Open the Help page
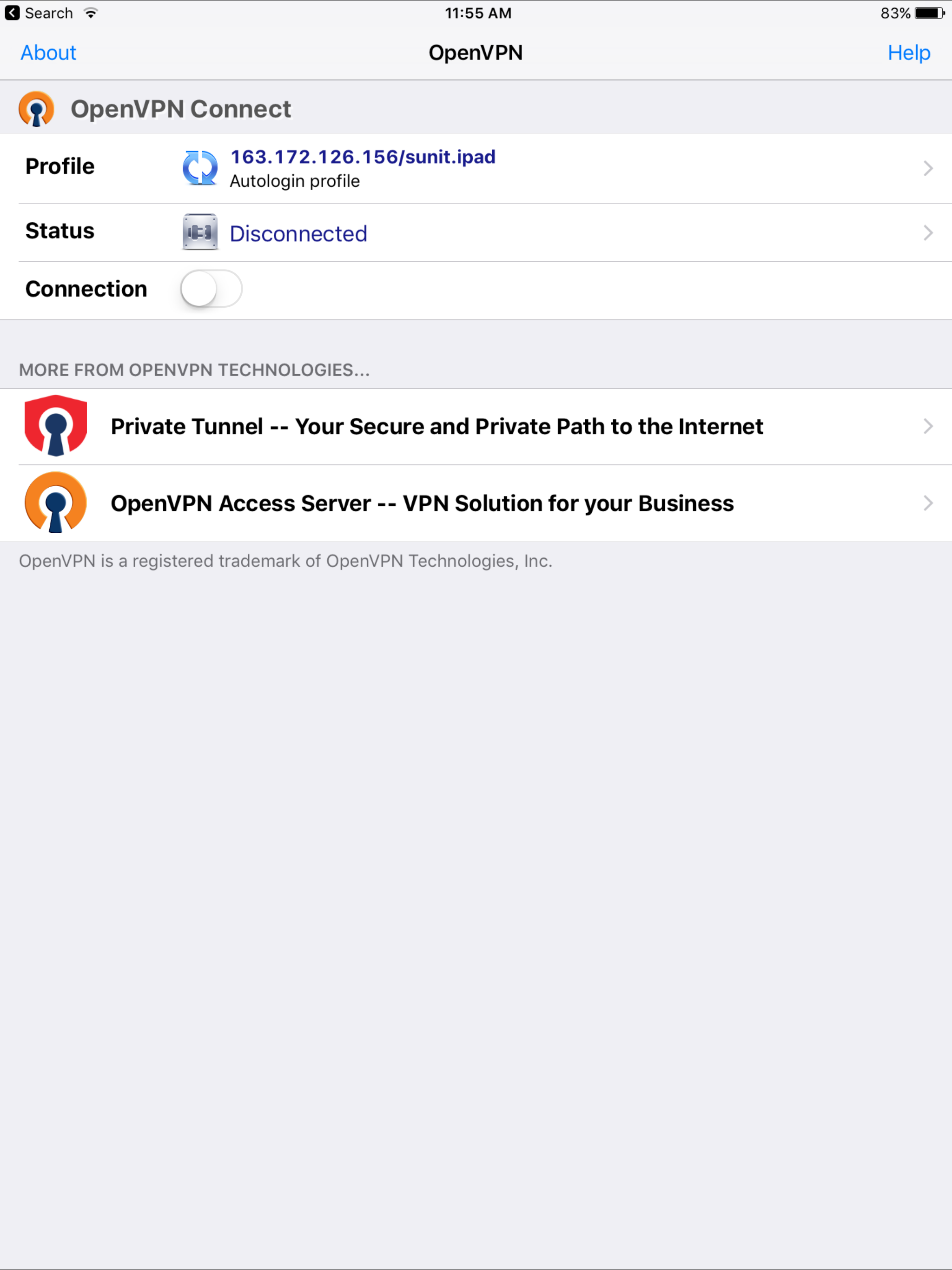 click(x=908, y=53)
